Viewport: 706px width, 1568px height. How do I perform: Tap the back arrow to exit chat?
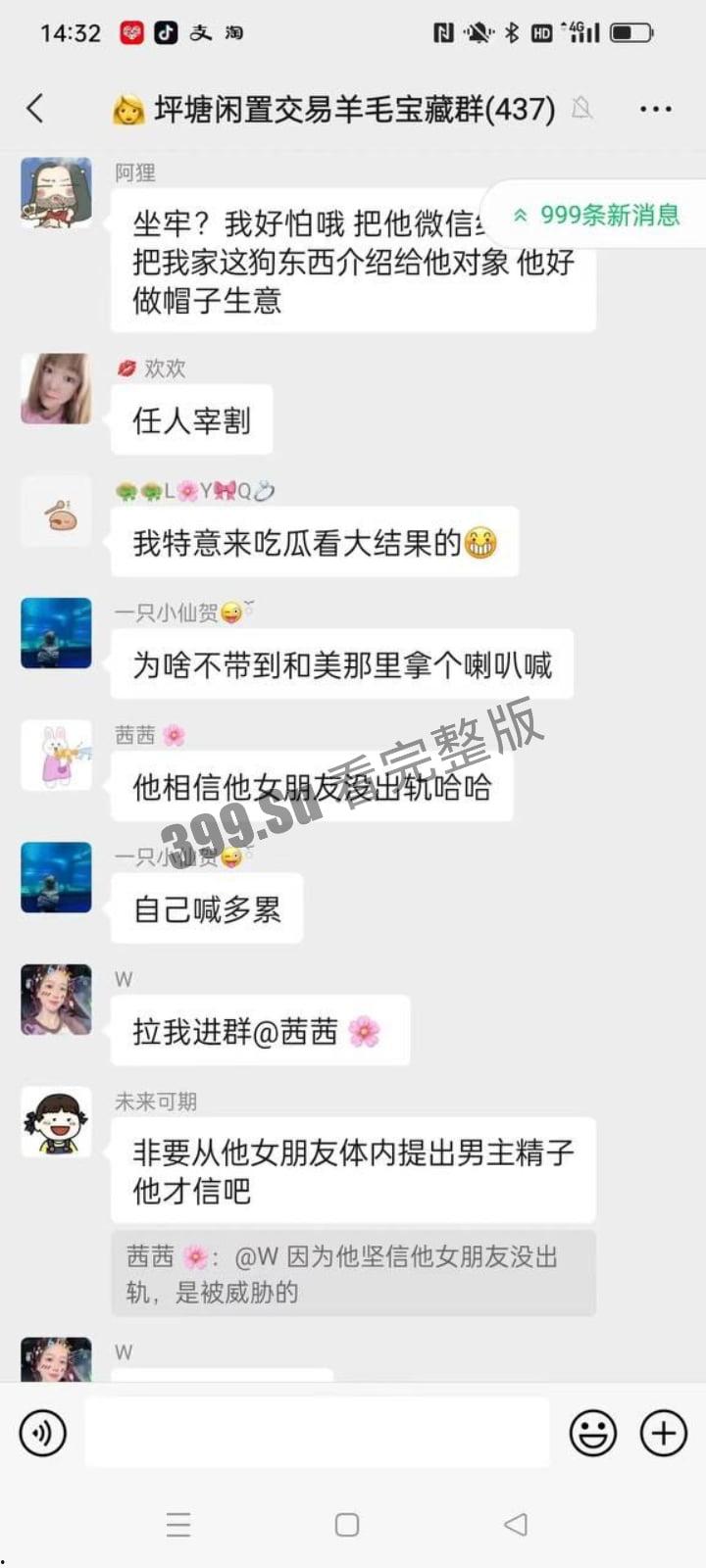click(x=36, y=109)
